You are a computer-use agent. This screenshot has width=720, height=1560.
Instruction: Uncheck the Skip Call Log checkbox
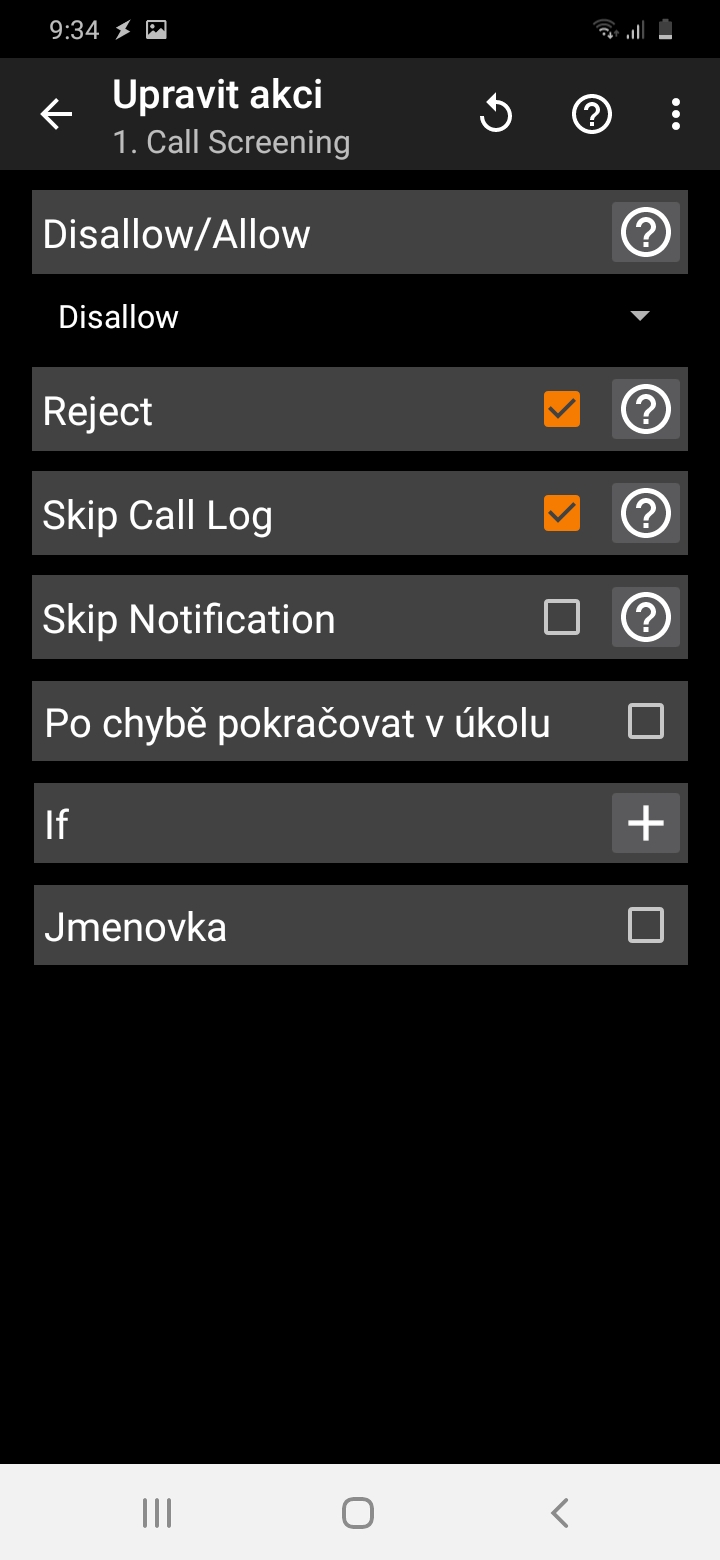[561, 513]
